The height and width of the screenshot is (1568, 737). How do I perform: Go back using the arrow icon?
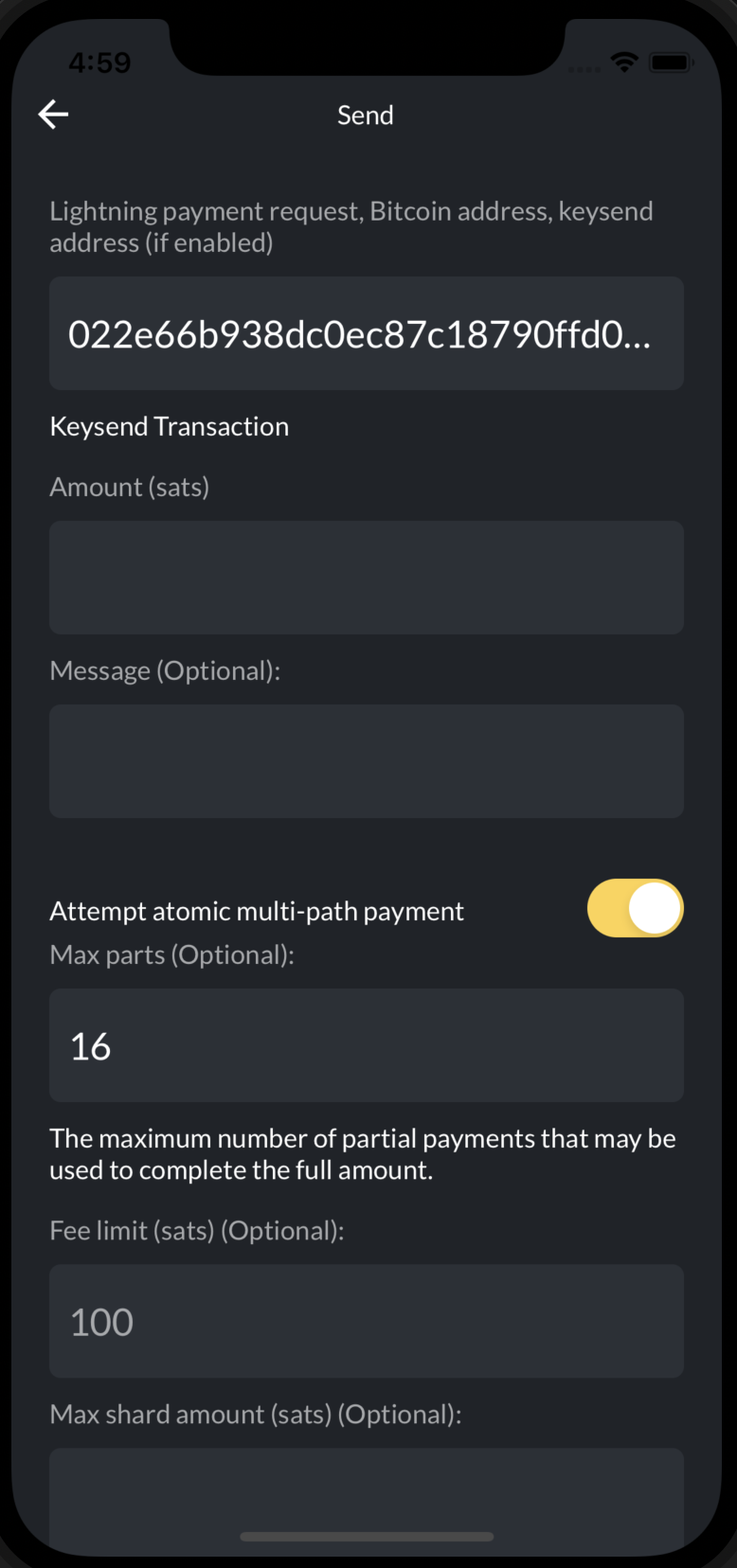tap(54, 115)
